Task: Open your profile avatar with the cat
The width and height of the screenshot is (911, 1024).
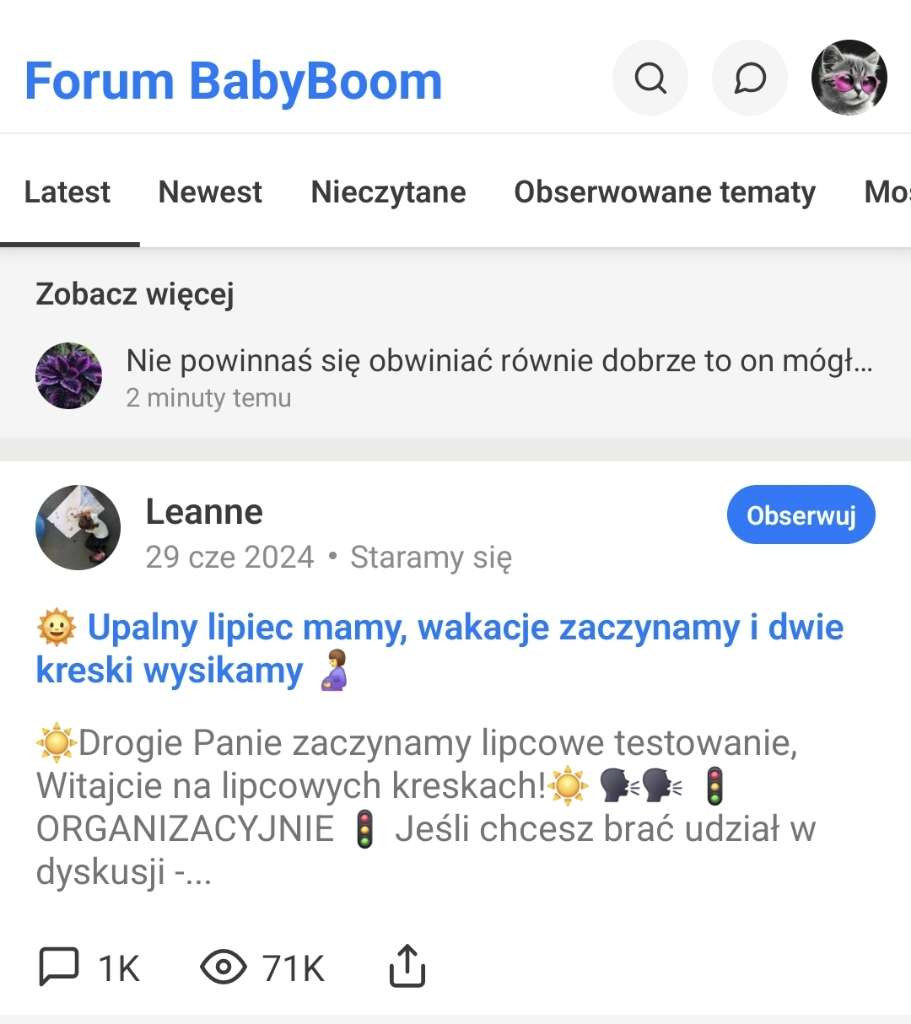Action: click(x=849, y=78)
